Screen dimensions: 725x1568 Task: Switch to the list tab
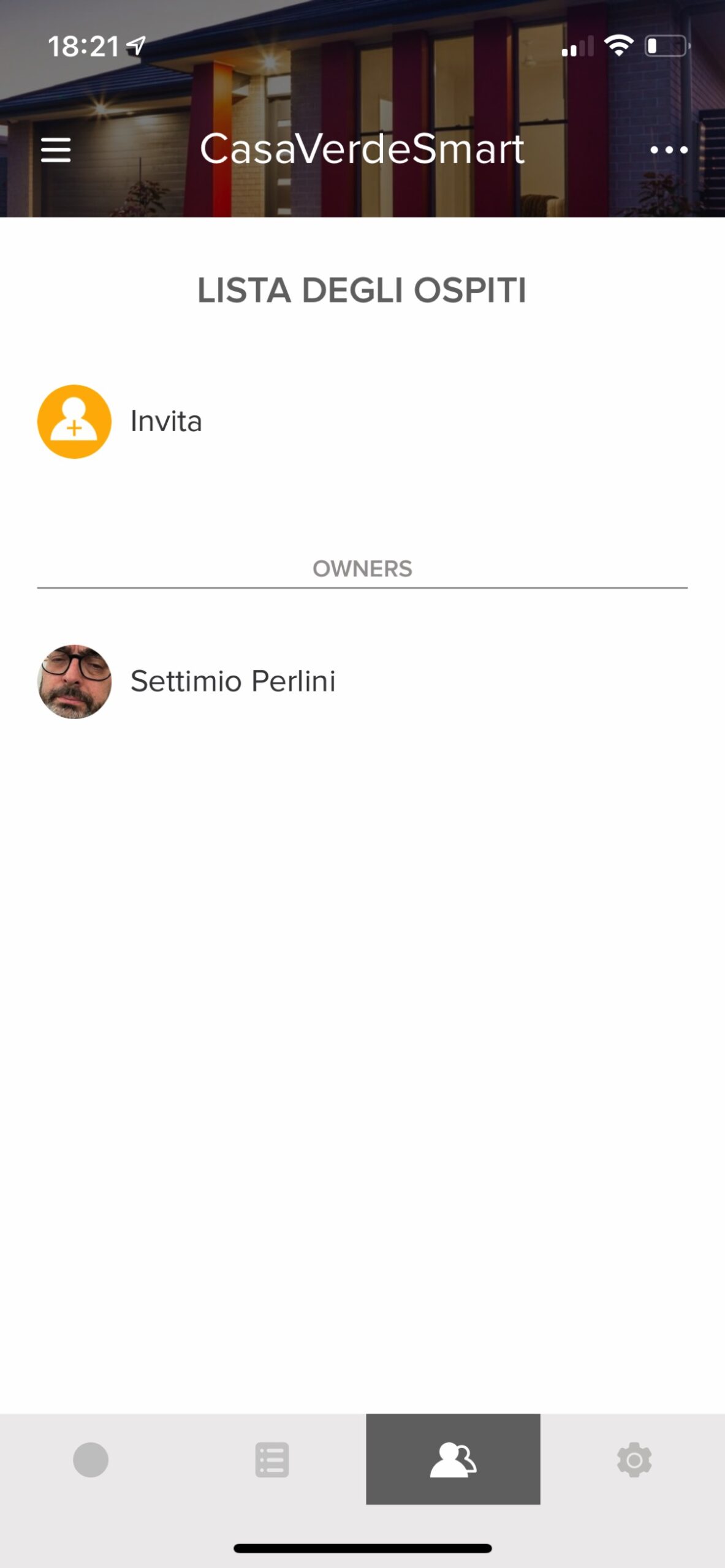(272, 1460)
